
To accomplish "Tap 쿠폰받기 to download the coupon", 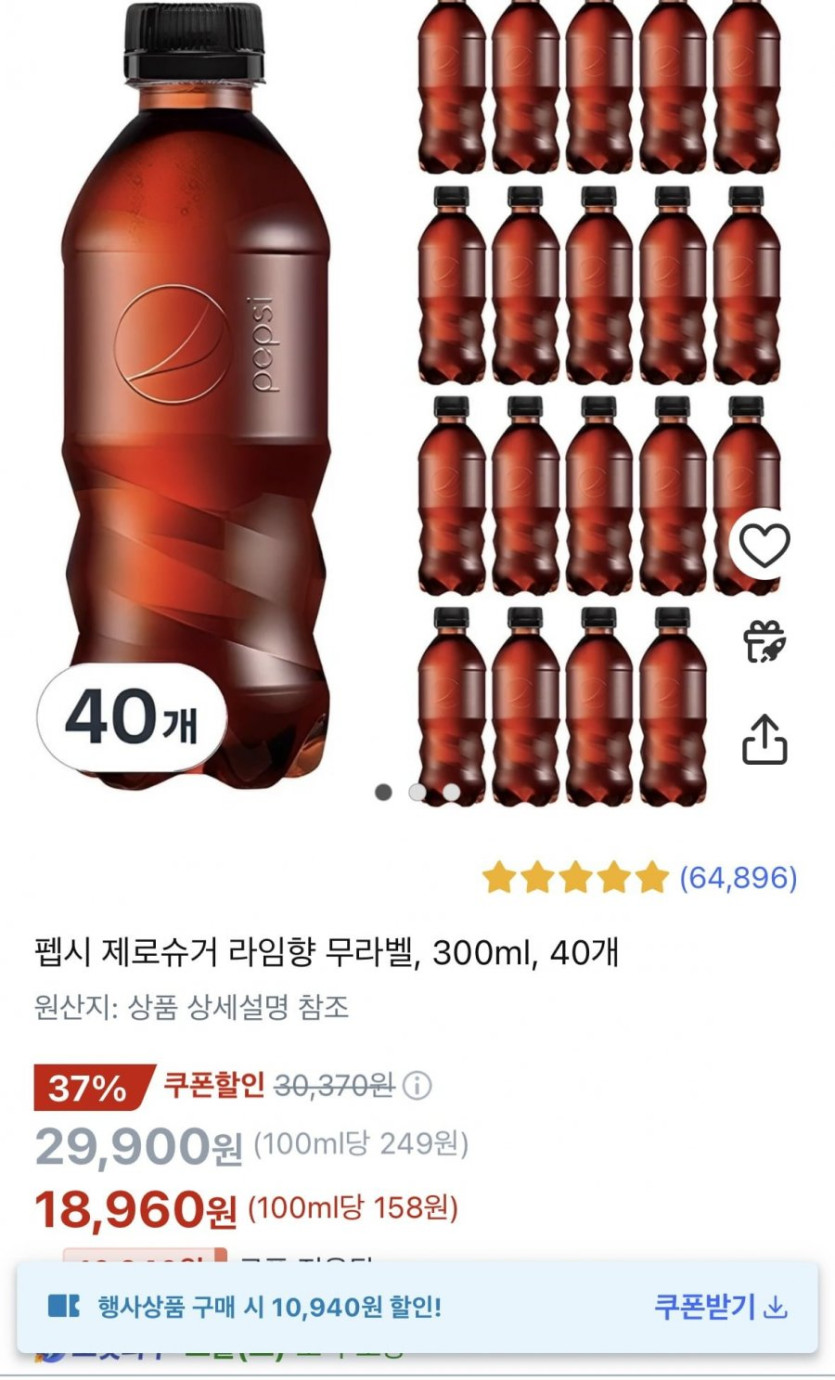I will point(721,1306).
